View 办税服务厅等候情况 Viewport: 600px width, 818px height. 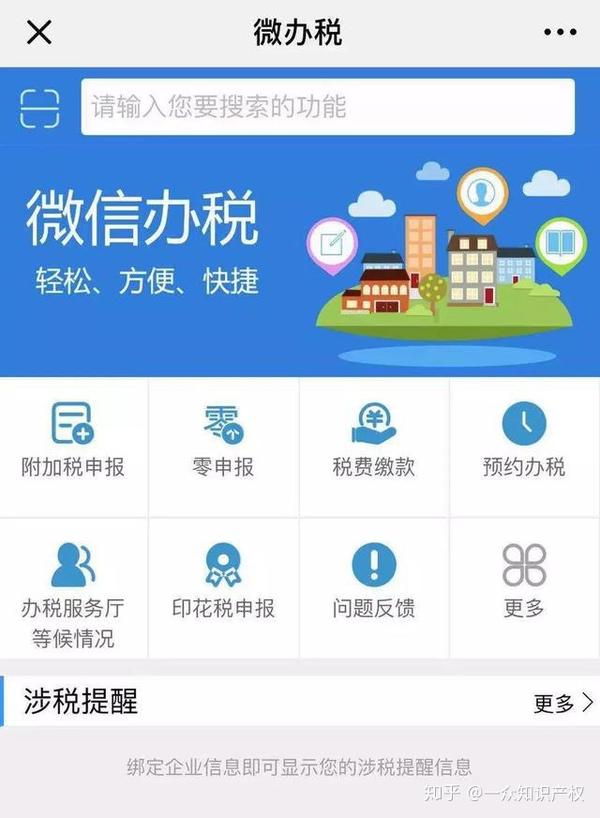73,590
